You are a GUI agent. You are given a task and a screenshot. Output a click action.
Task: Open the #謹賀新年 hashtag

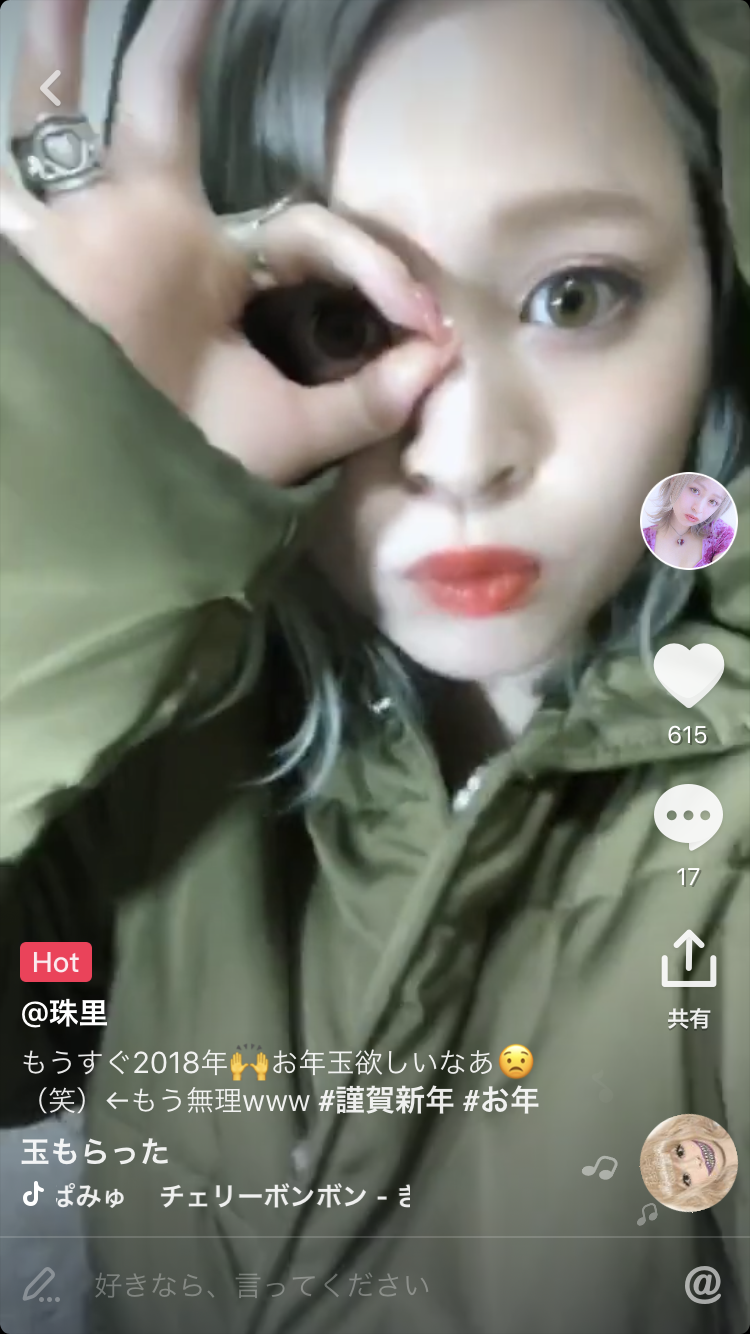[385, 1101]
